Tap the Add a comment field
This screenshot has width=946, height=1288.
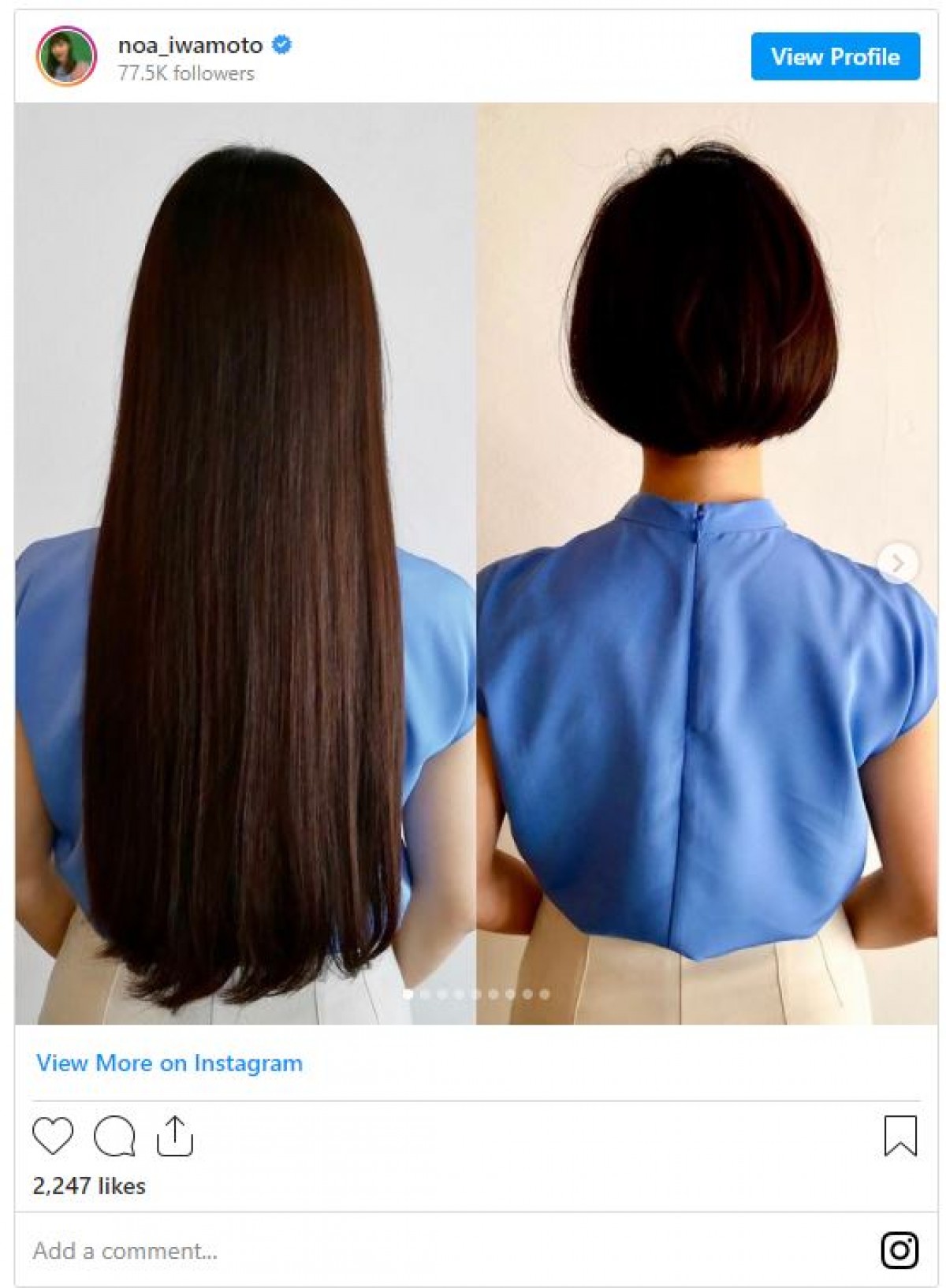coord(394,1250)
